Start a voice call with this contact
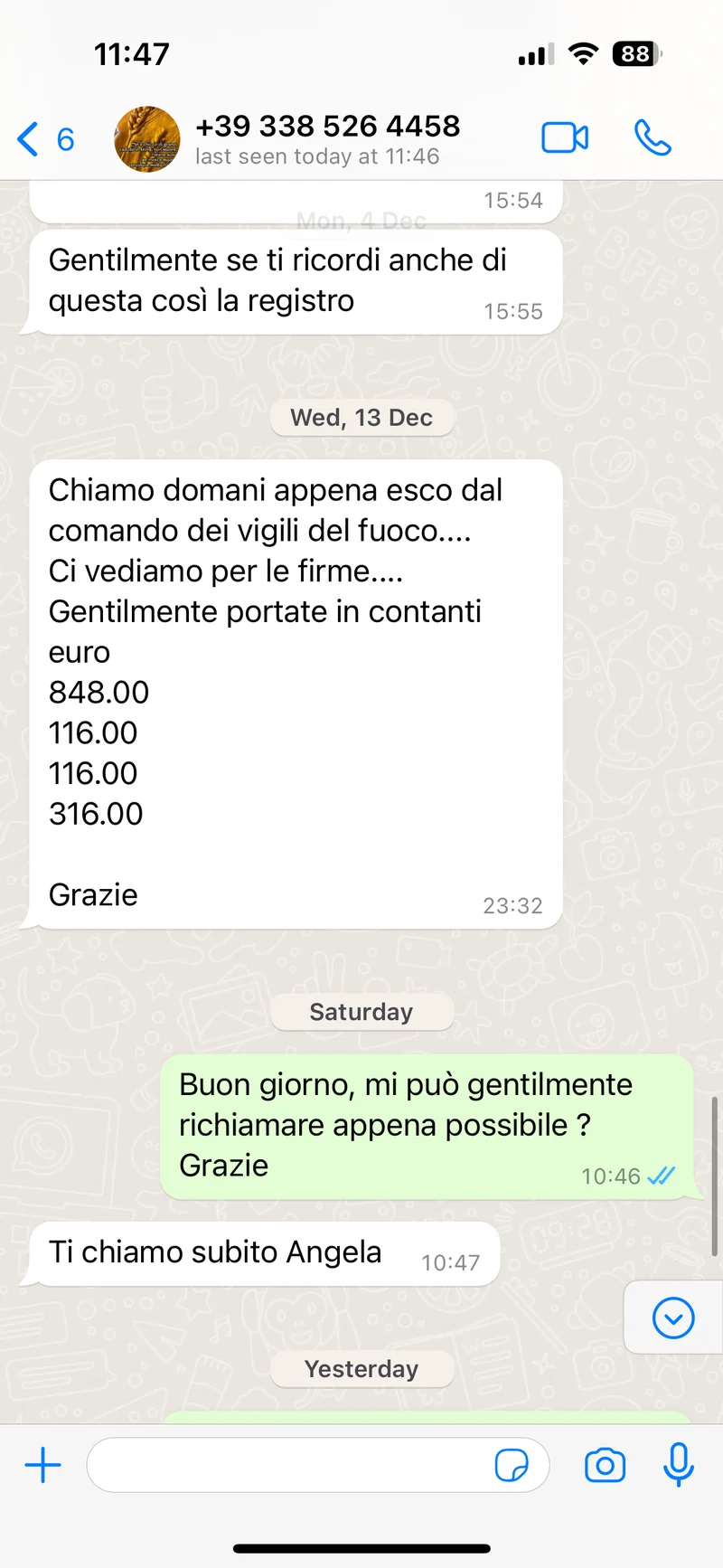 [653, 138]
